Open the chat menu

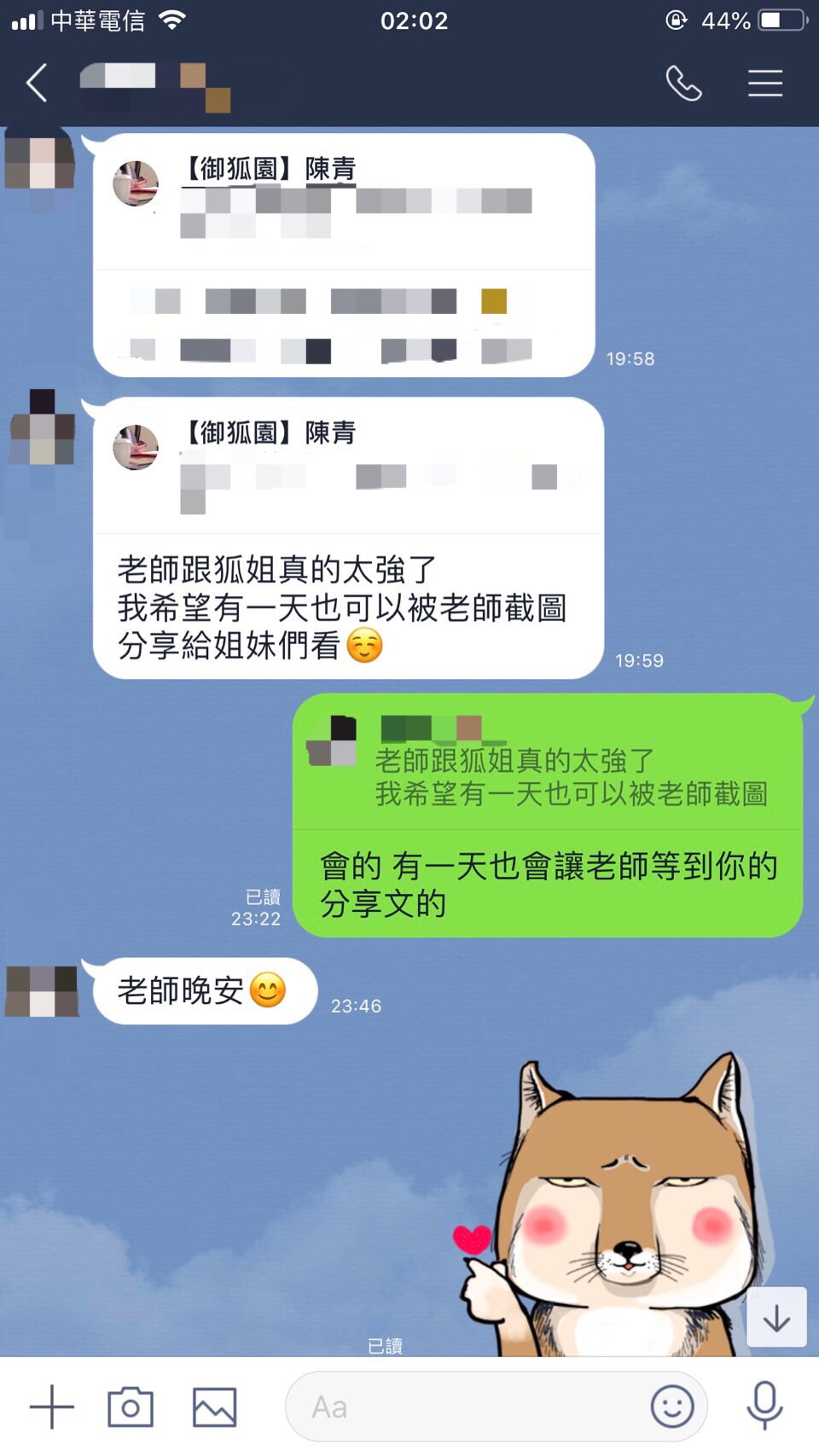(764, 84)
